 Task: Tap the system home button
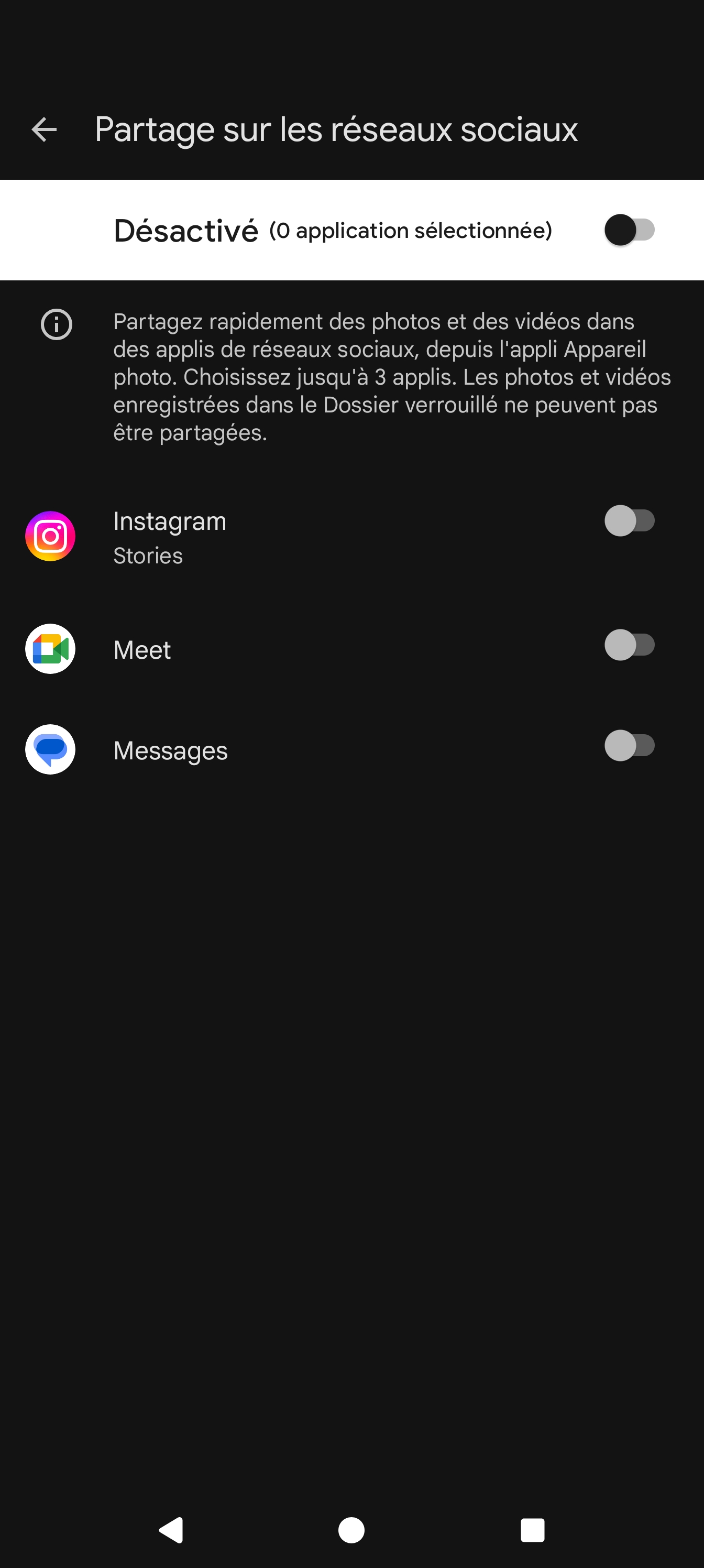coord(351,1530)
